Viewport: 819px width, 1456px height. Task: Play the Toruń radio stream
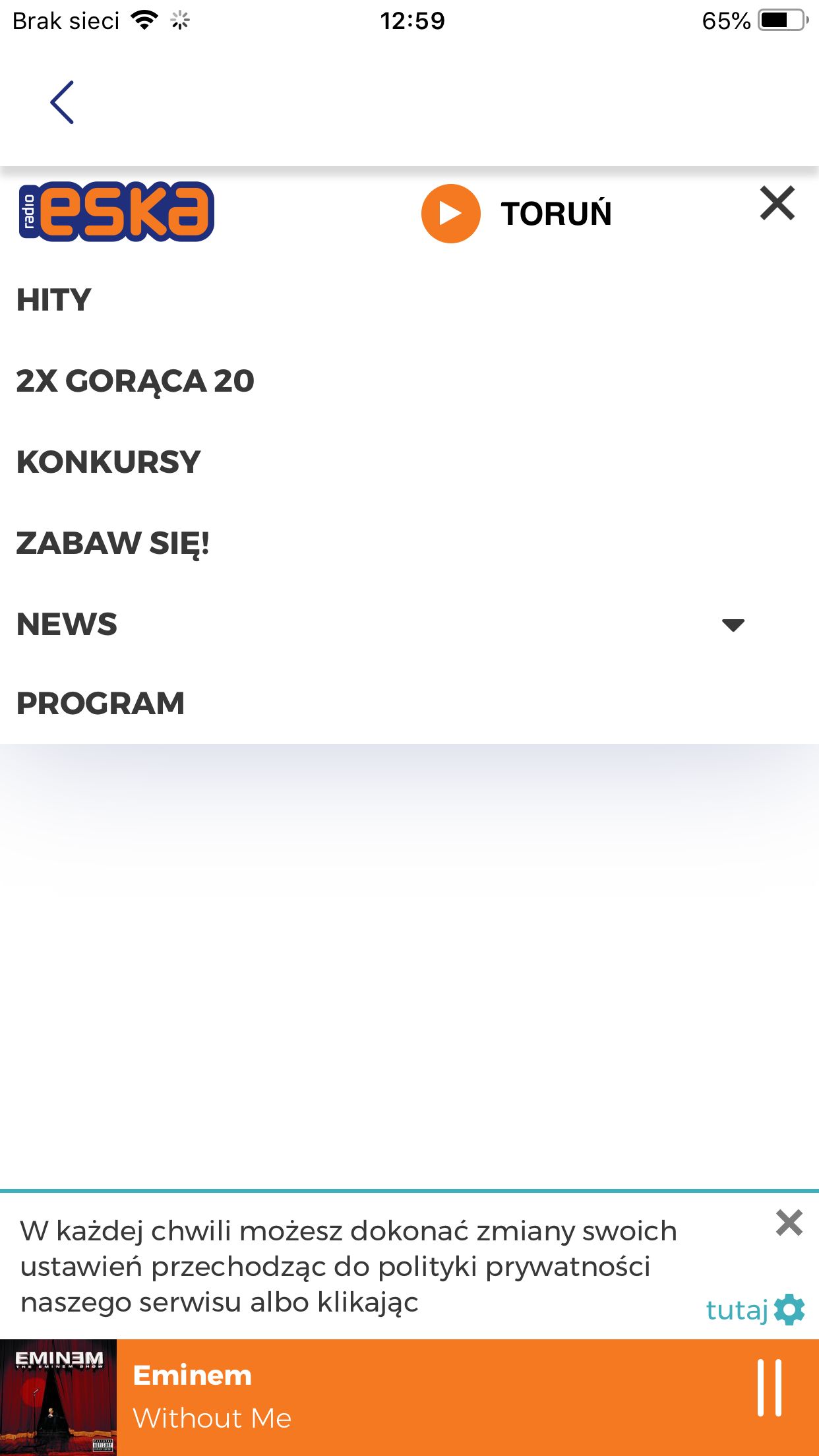451,214
